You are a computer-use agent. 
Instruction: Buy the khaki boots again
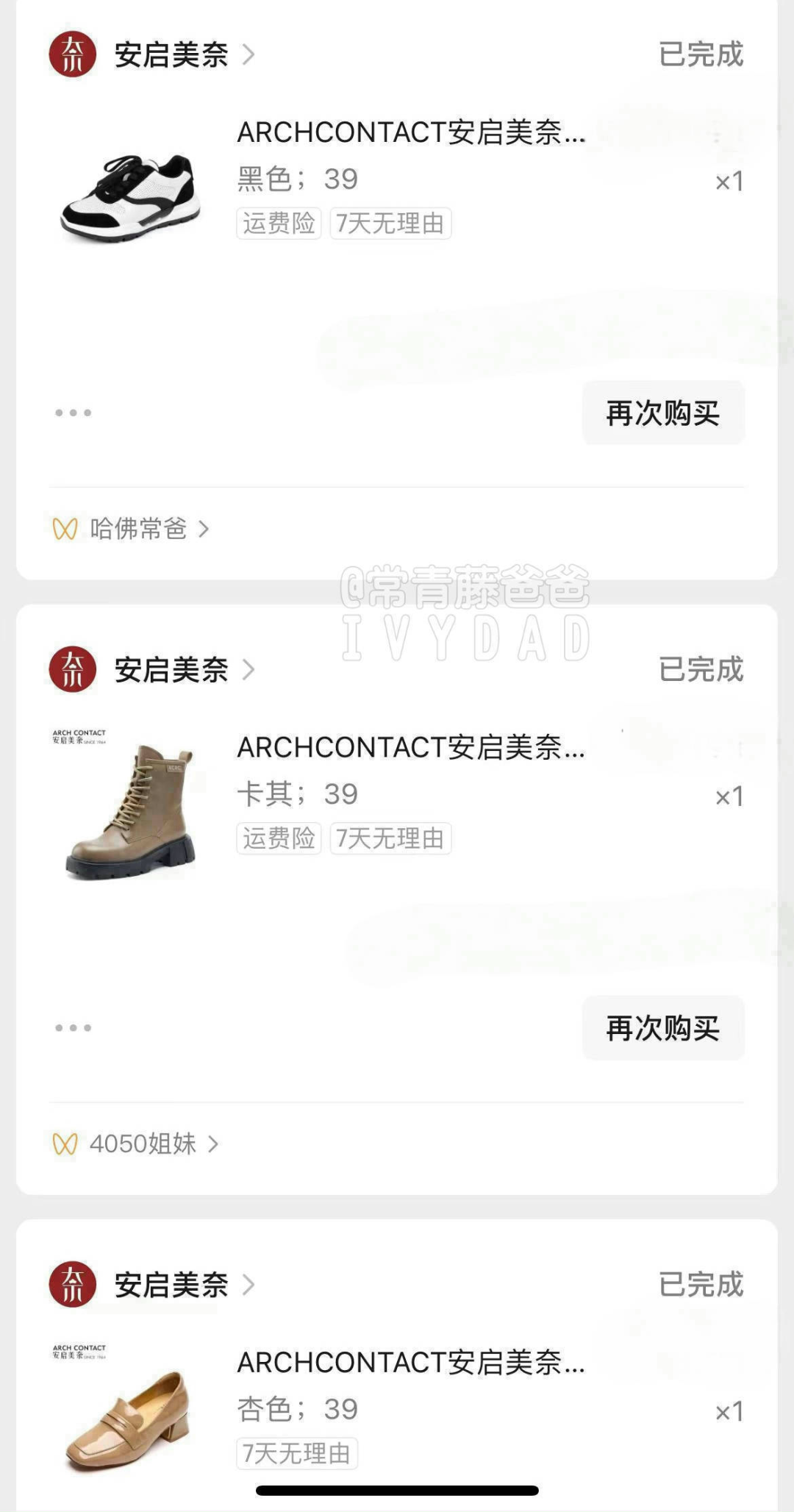coord(663,1027)
